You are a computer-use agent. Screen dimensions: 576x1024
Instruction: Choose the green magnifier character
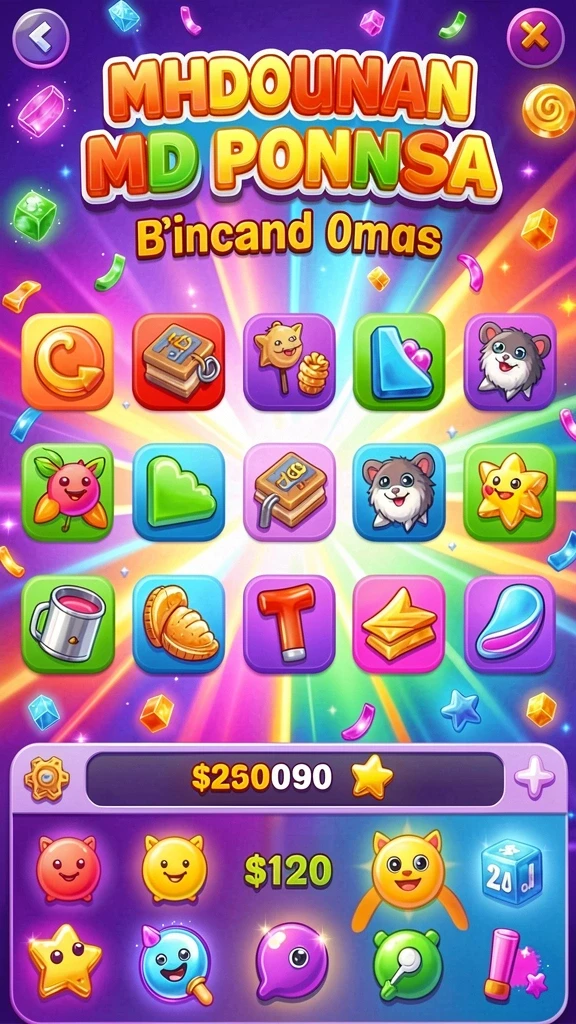[407, 962]
